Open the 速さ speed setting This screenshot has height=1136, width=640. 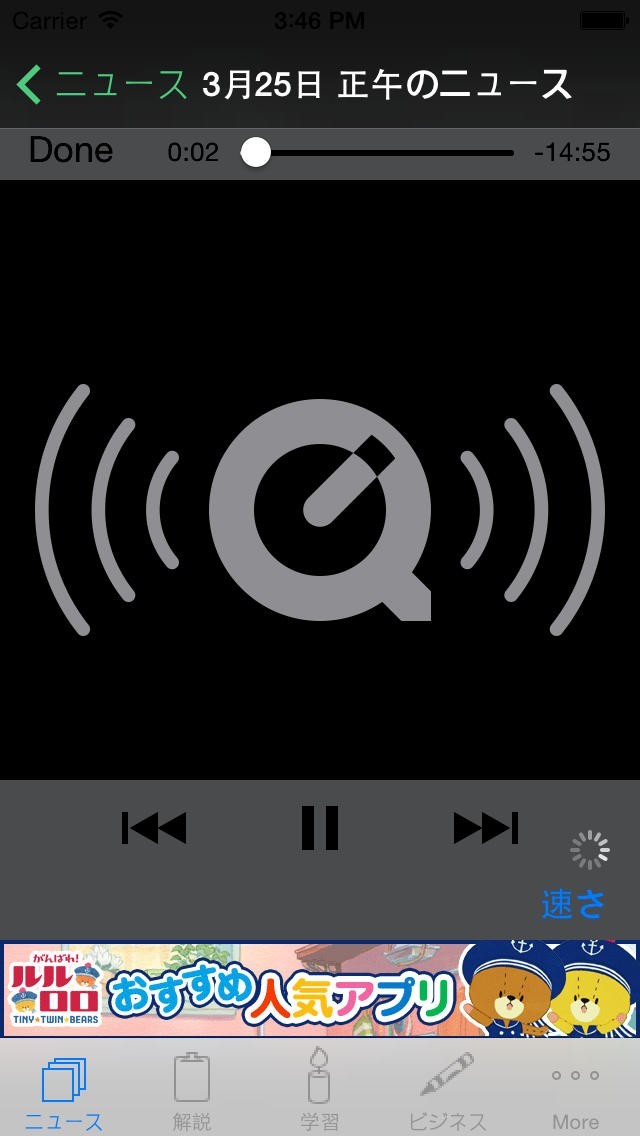574,903
